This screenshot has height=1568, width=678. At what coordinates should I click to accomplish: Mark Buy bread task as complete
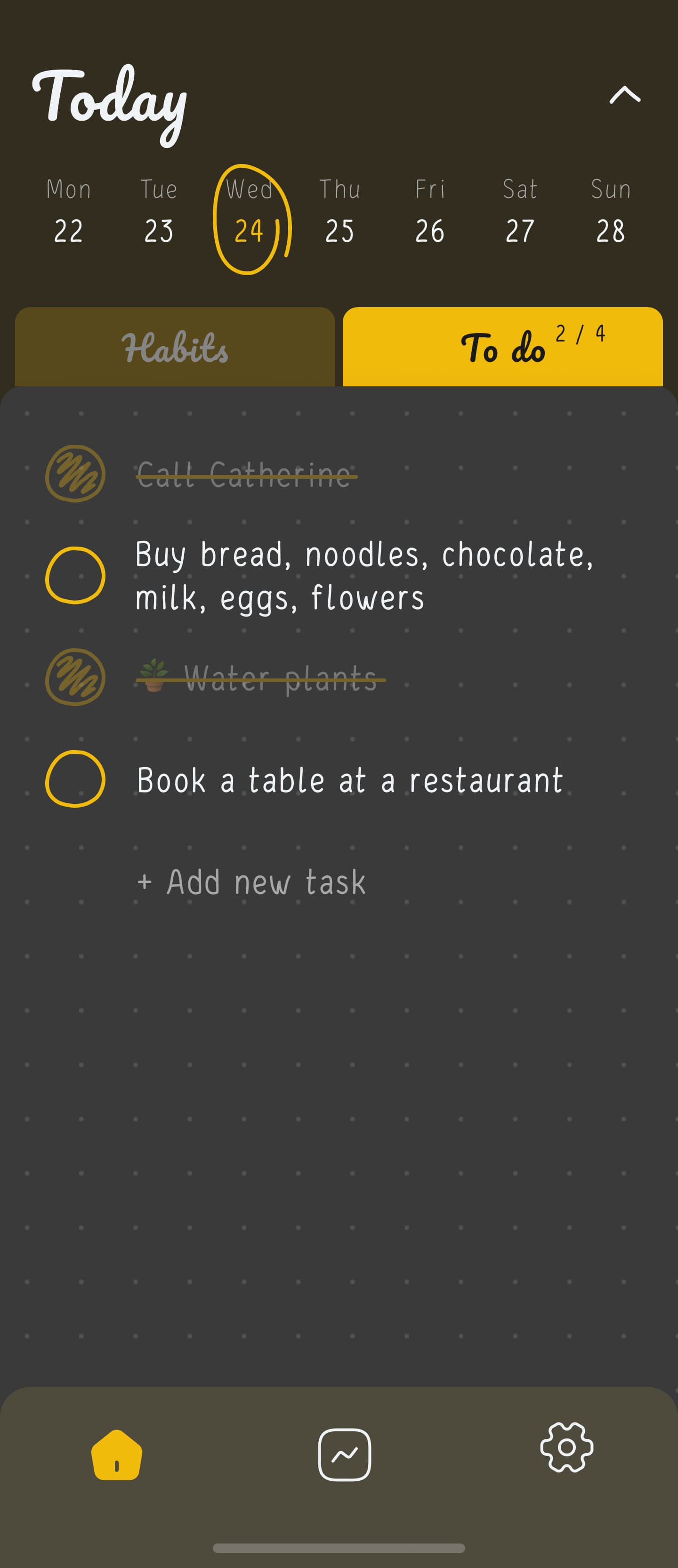pyautogui.click(x=75, y=575)
